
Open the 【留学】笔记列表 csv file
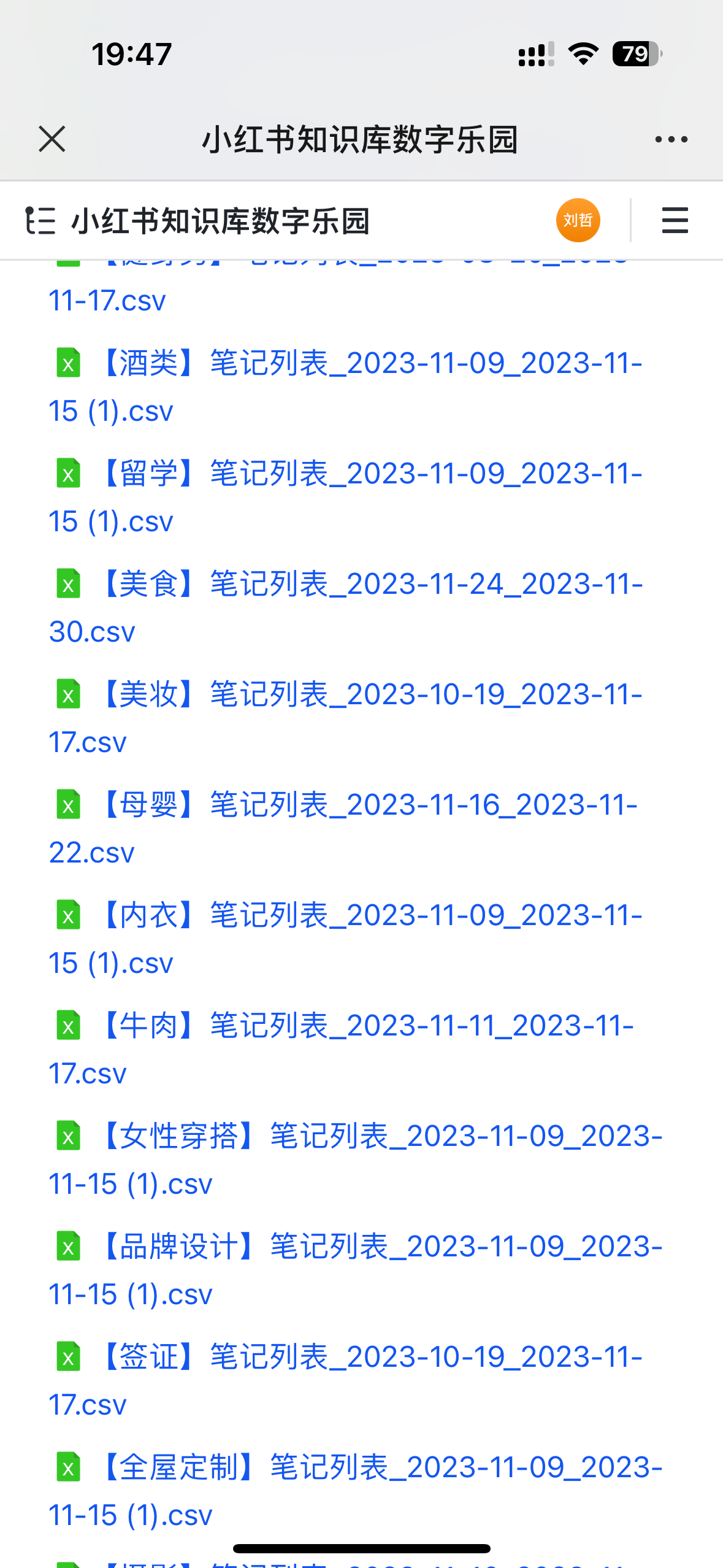pyautogui.click(x=368, y=474)
